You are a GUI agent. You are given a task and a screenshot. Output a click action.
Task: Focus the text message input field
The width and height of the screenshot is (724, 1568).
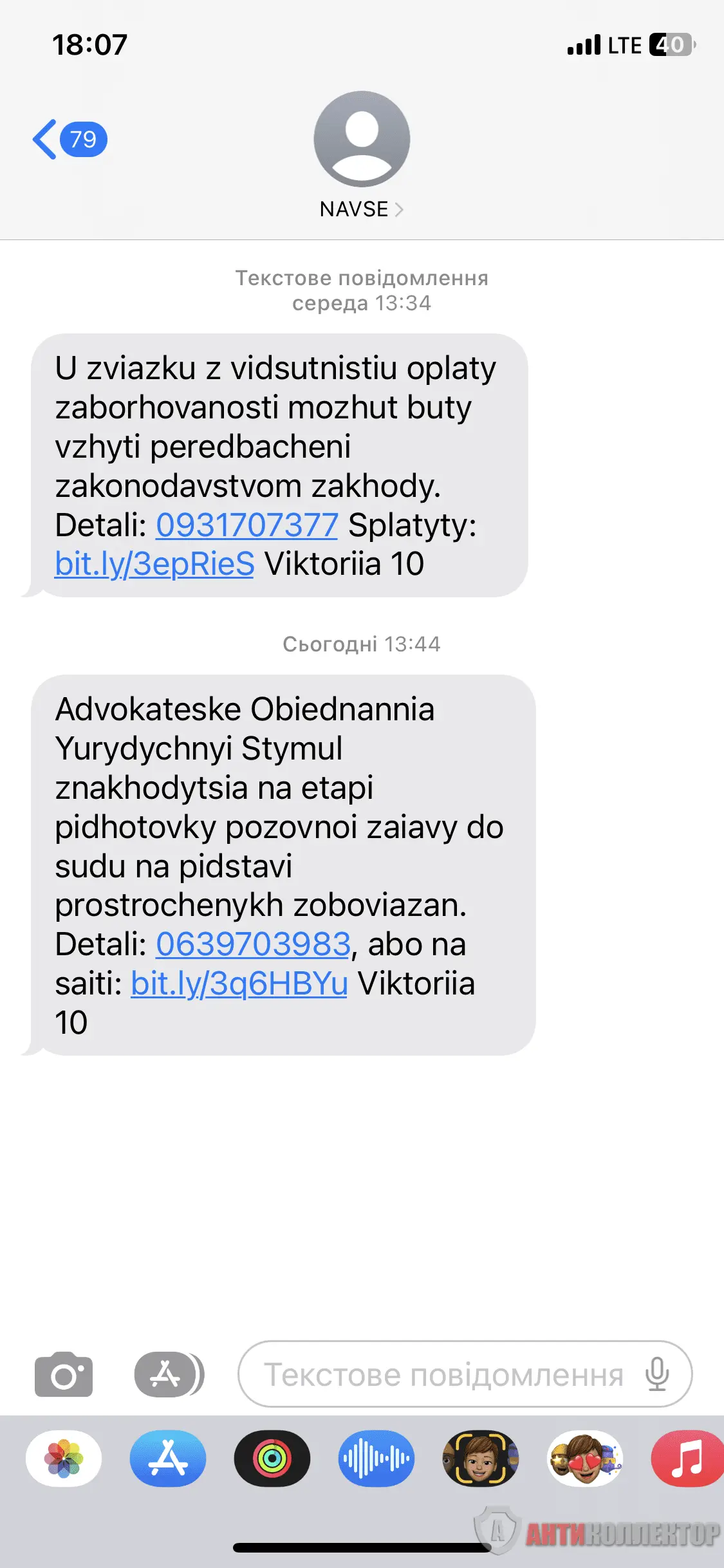point(444,1375)
